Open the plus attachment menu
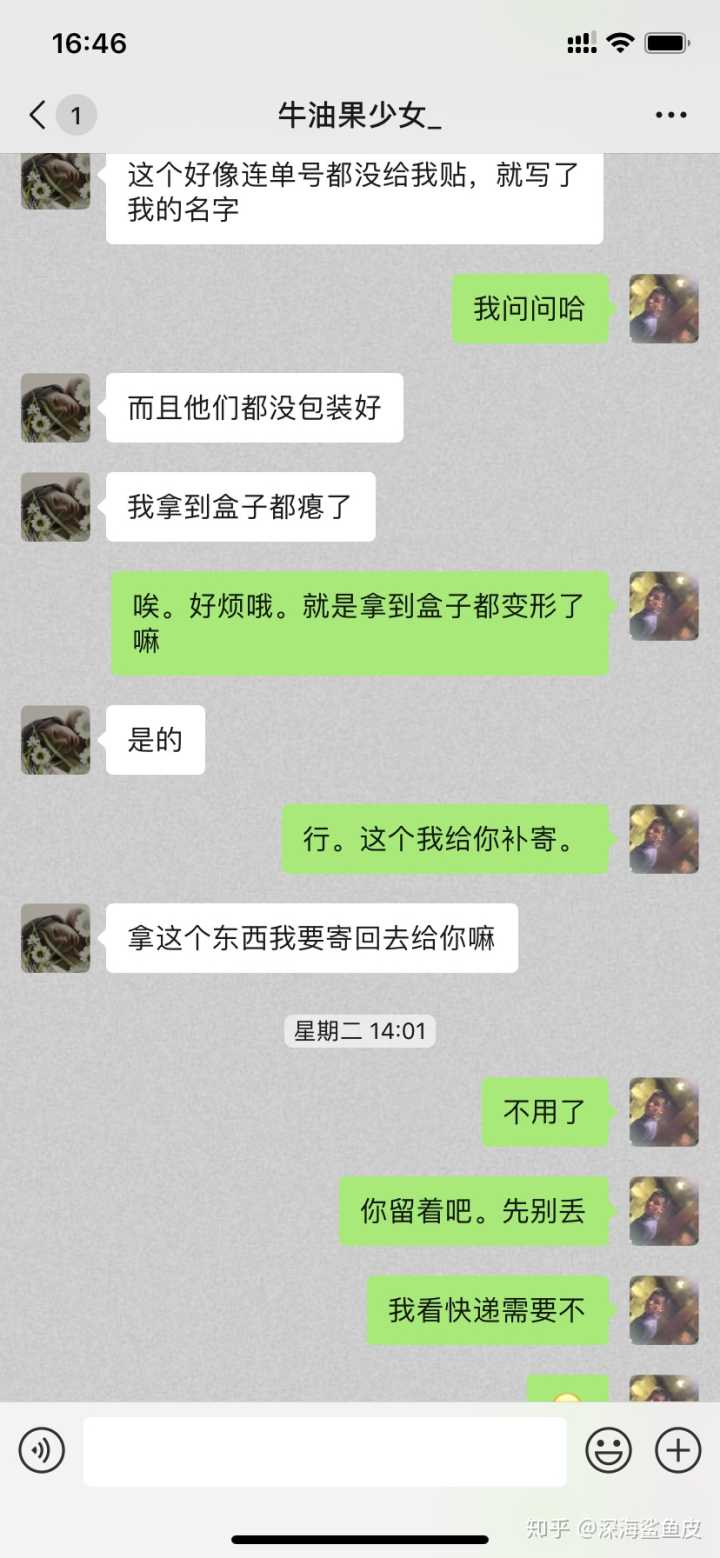 point(677,1450)
